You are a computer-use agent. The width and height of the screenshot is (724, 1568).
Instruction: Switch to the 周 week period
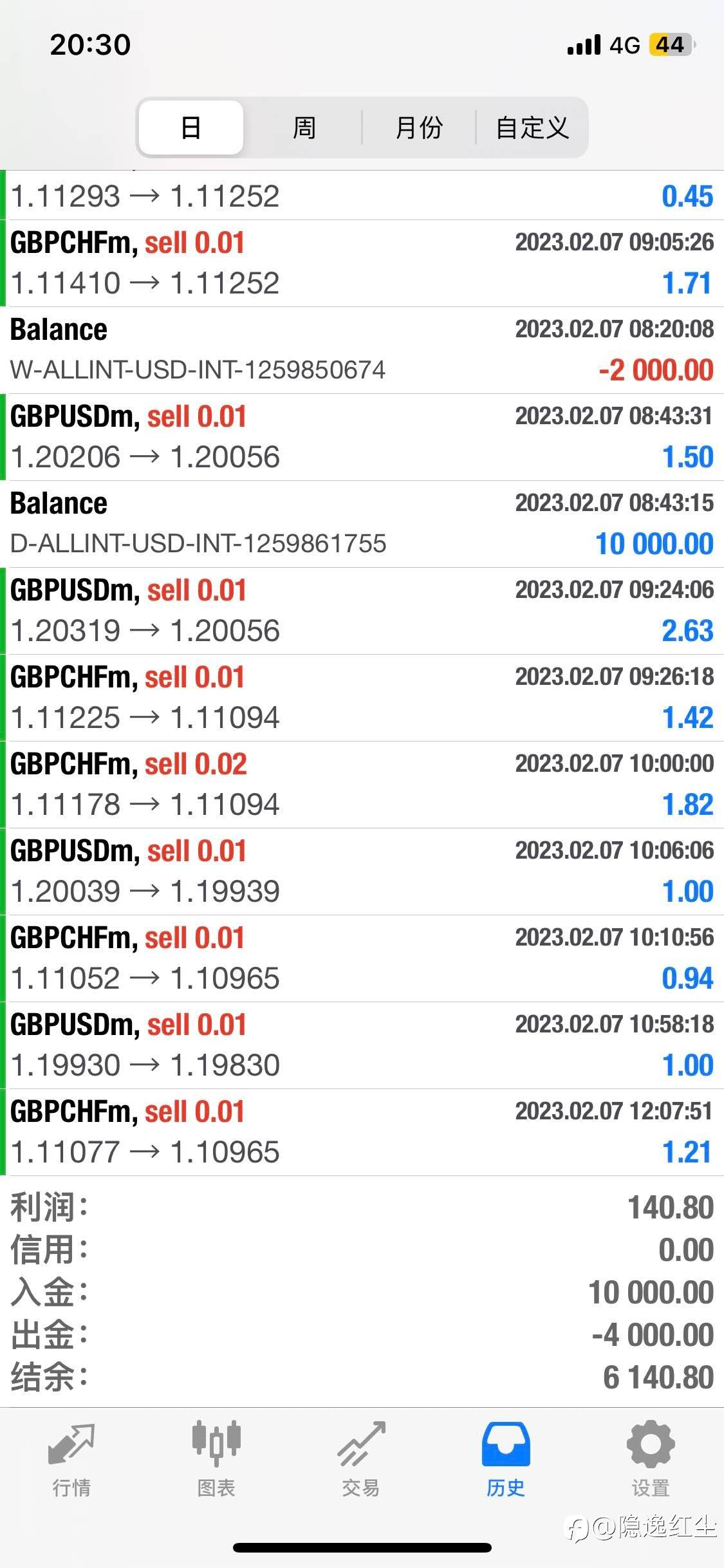pos(304,127)
